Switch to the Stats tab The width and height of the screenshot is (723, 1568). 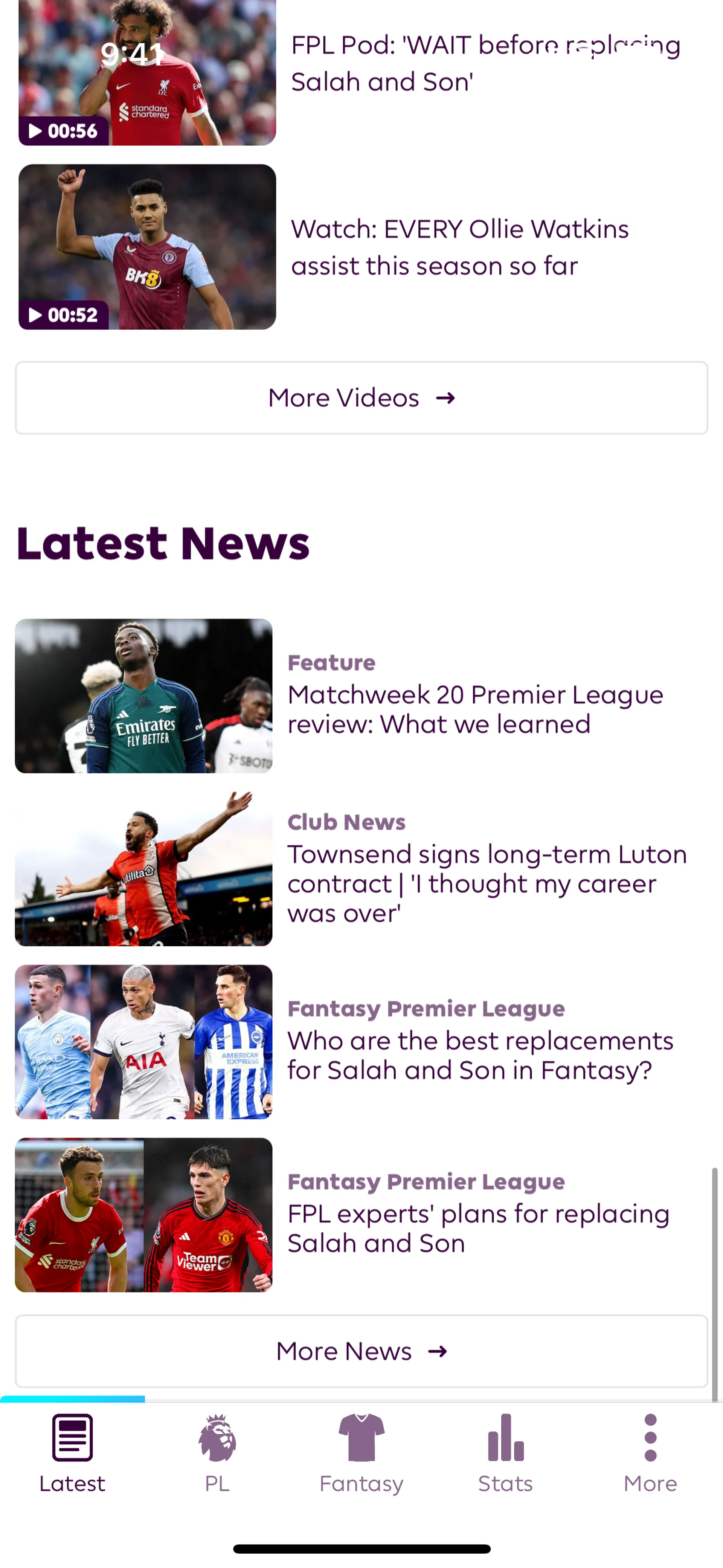tap(505, 1452)
